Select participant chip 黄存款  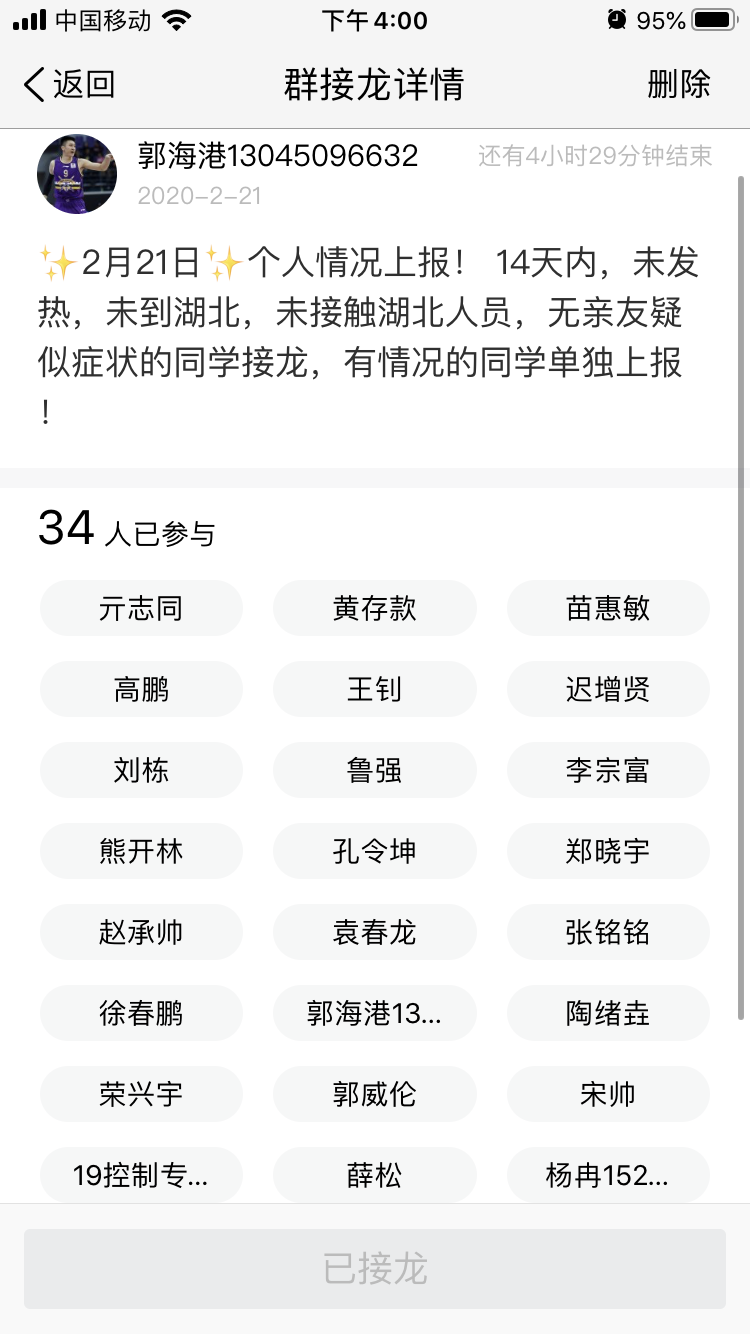click(x=375, y=608)
